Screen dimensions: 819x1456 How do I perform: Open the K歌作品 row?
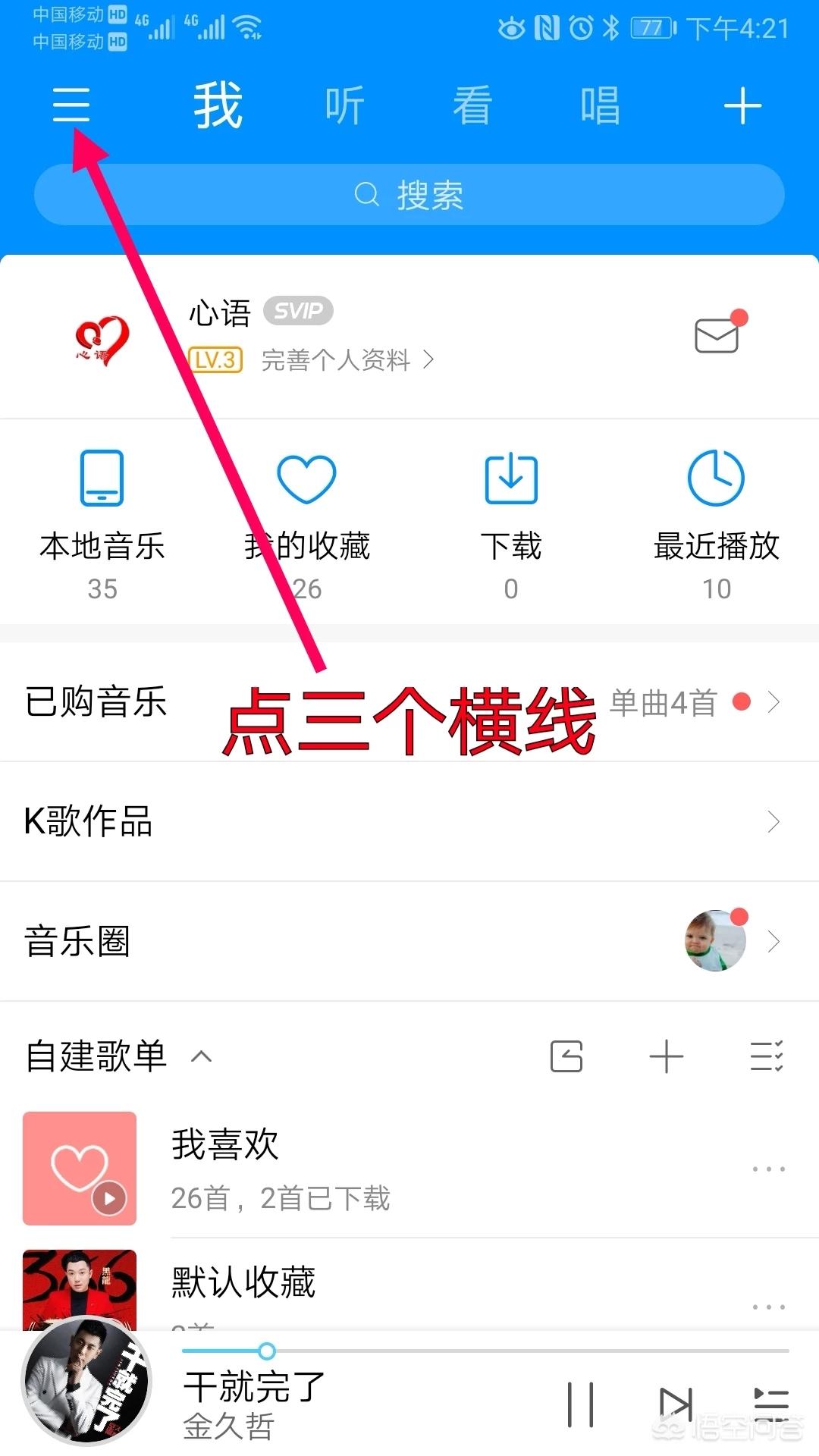(x=409, y=821)
